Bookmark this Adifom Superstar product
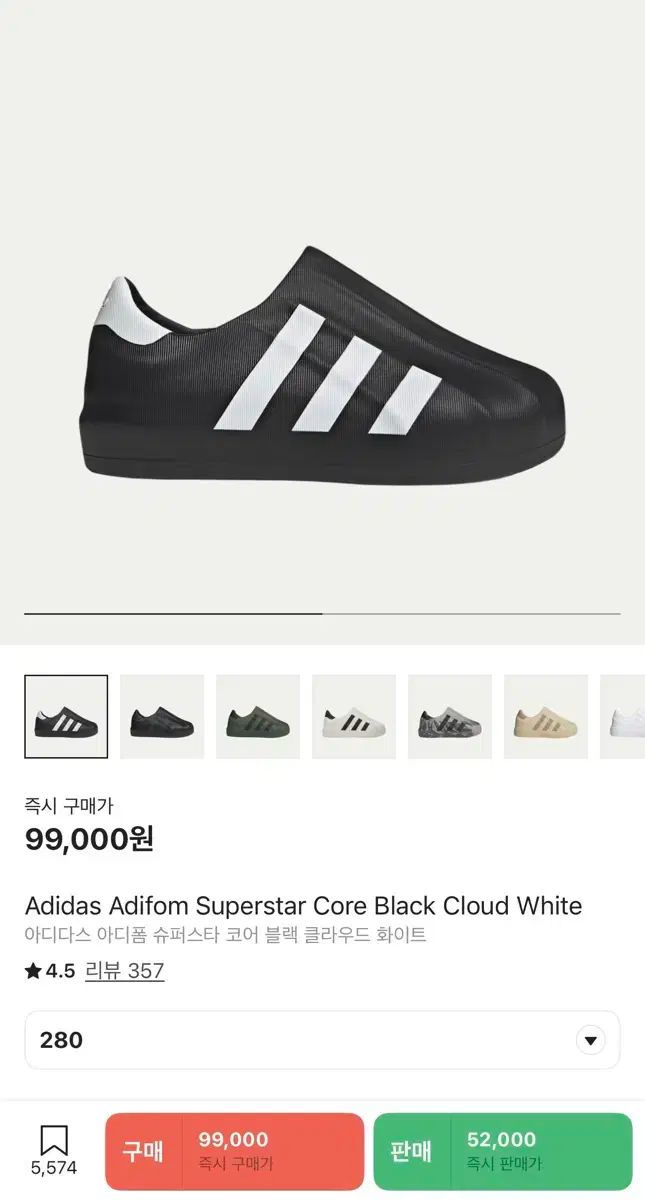Image resolution: width=645 pixels, height=1200 pixels. [x=54, y=1150]
